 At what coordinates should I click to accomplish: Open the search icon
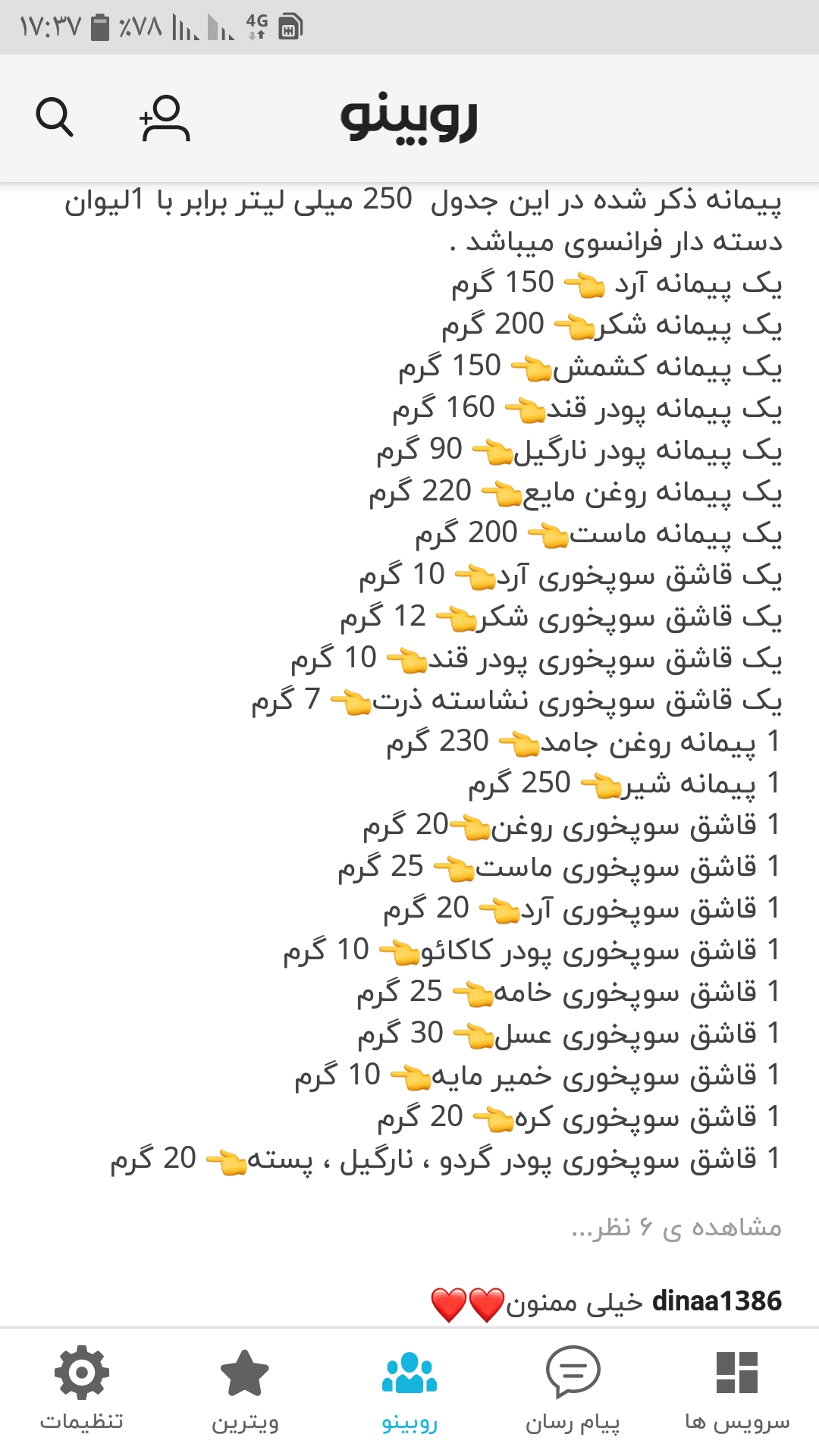tap(55, 118)
